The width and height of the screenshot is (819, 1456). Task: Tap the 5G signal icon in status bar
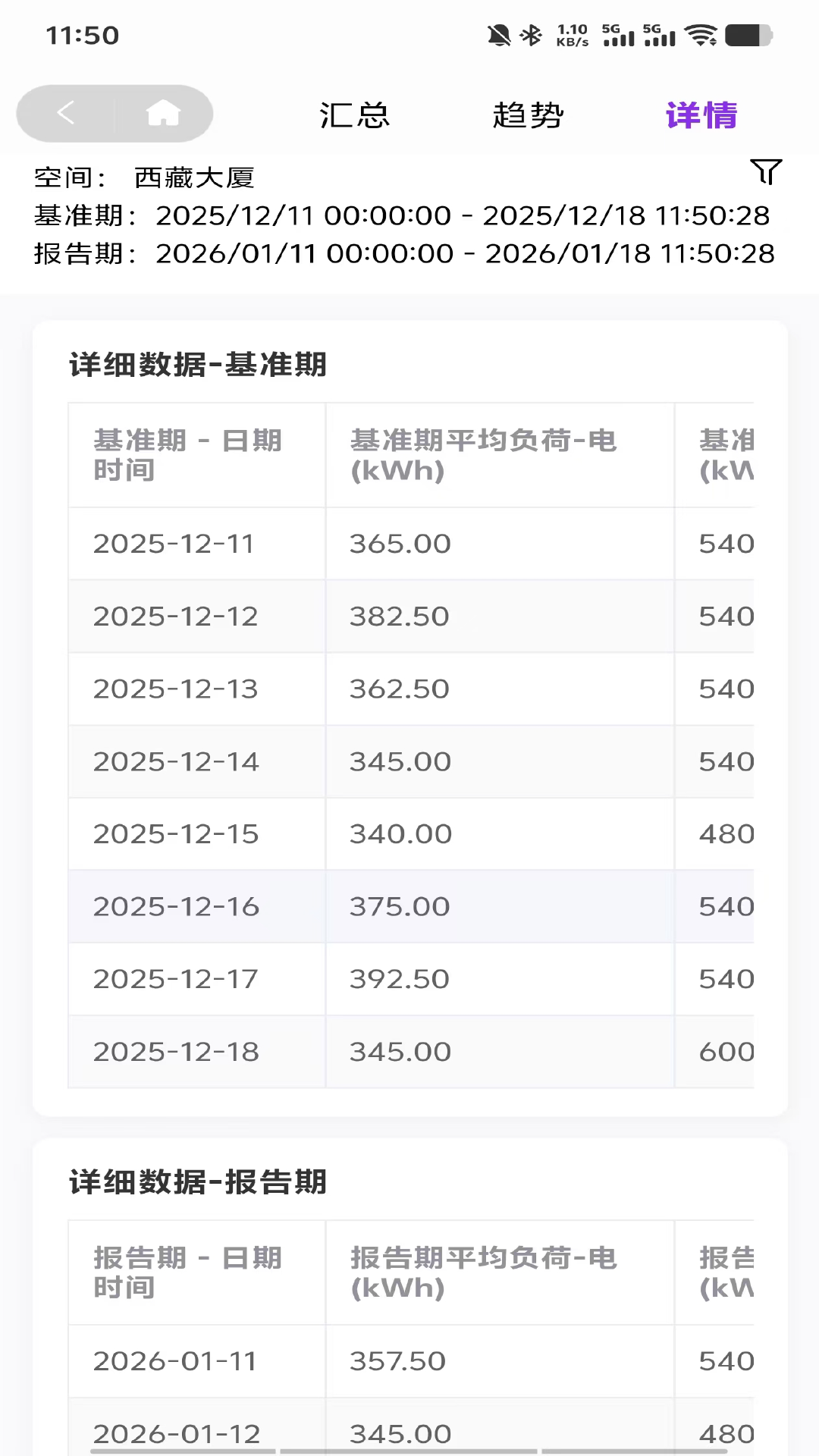pos(618,33)
